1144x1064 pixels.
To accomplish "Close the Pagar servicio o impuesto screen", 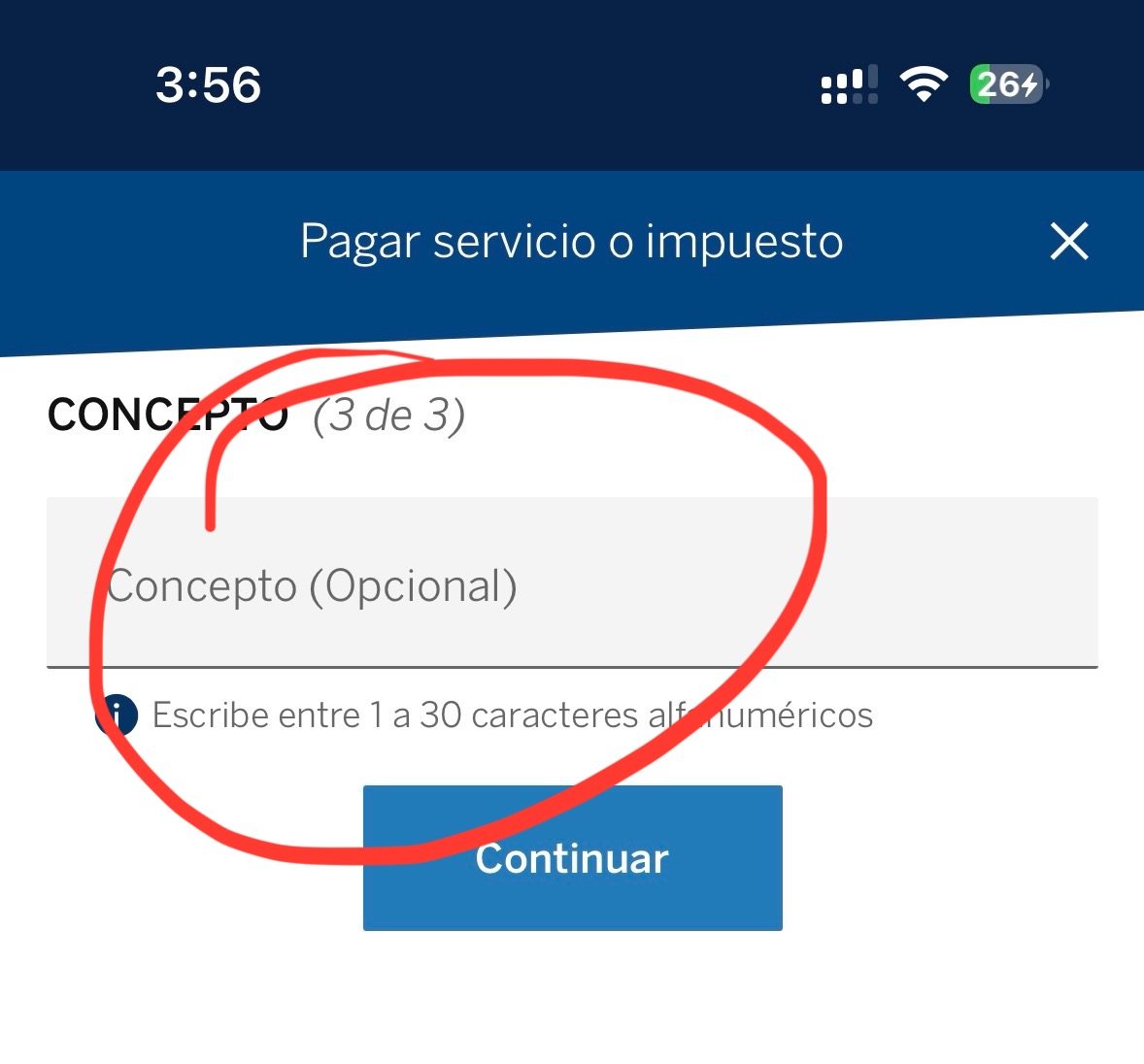I will [1068, 241].
